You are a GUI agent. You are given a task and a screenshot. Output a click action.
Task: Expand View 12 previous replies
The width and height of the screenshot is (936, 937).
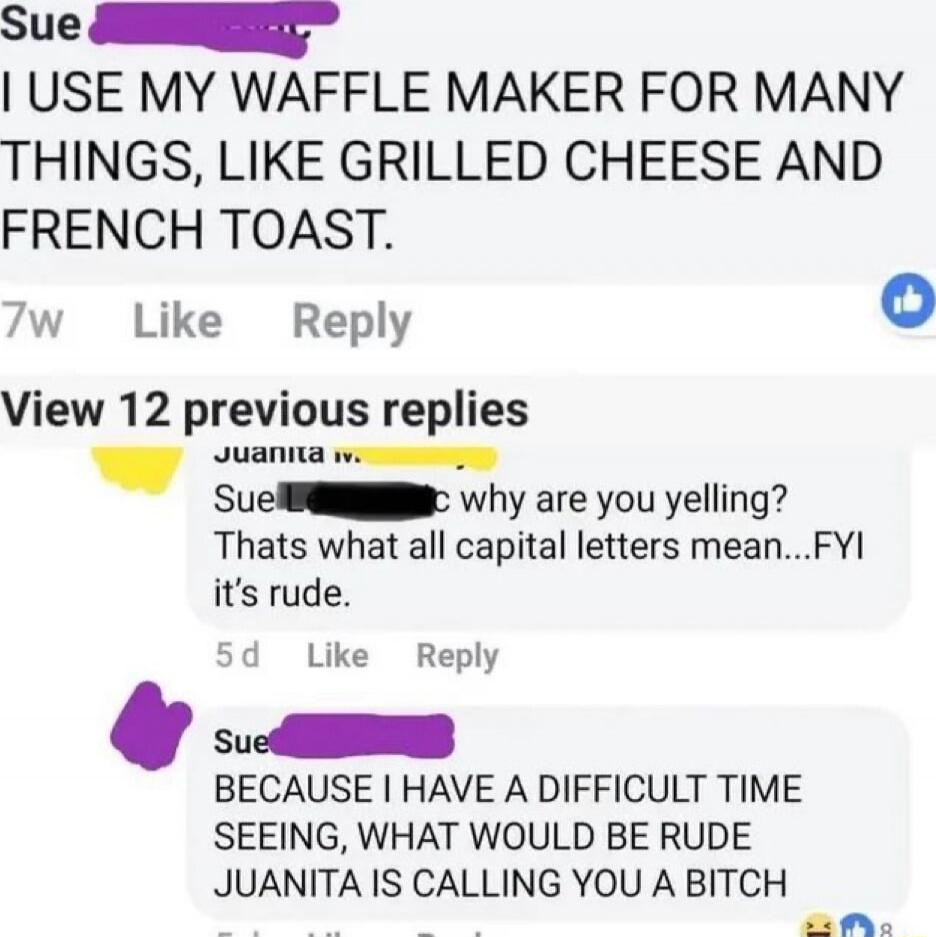coord(265,408)
